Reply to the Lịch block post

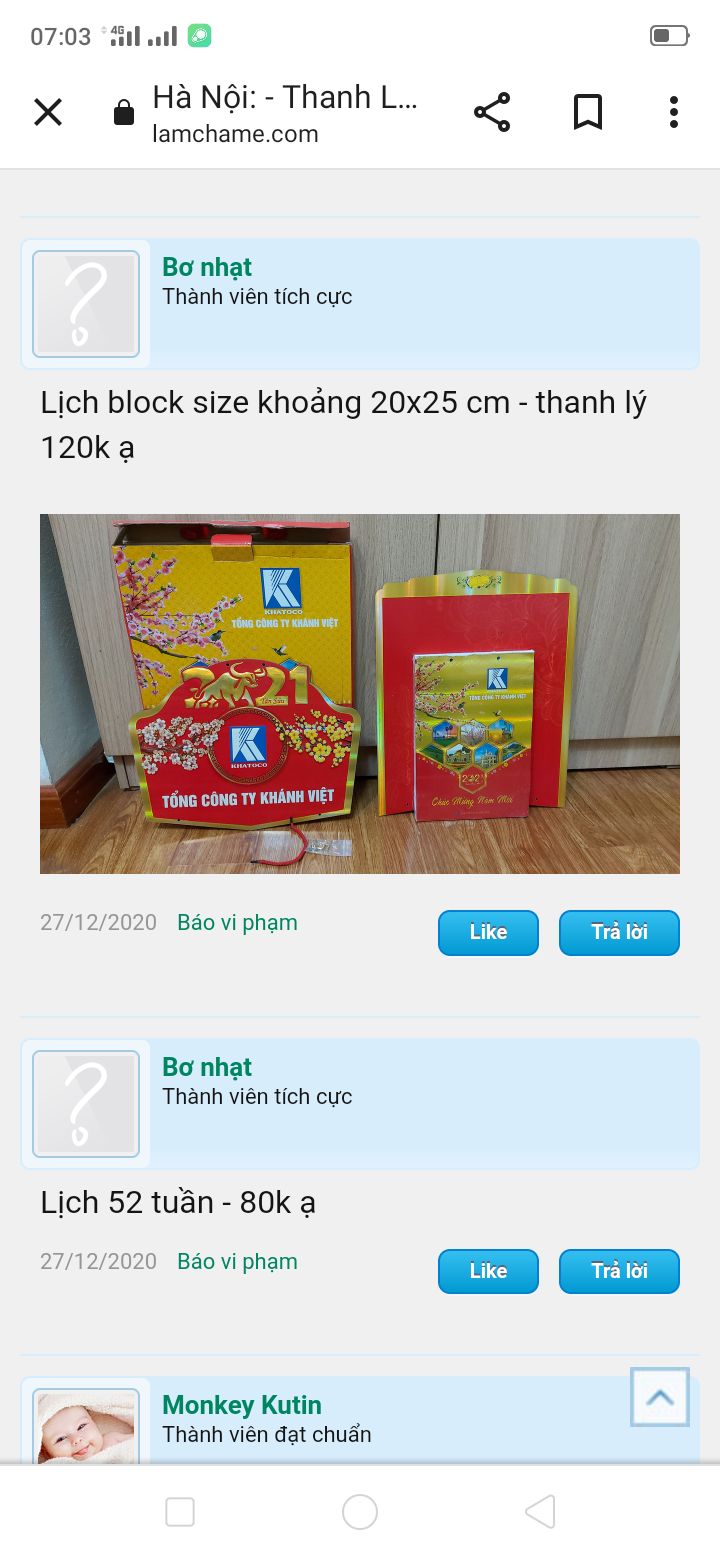619,932
